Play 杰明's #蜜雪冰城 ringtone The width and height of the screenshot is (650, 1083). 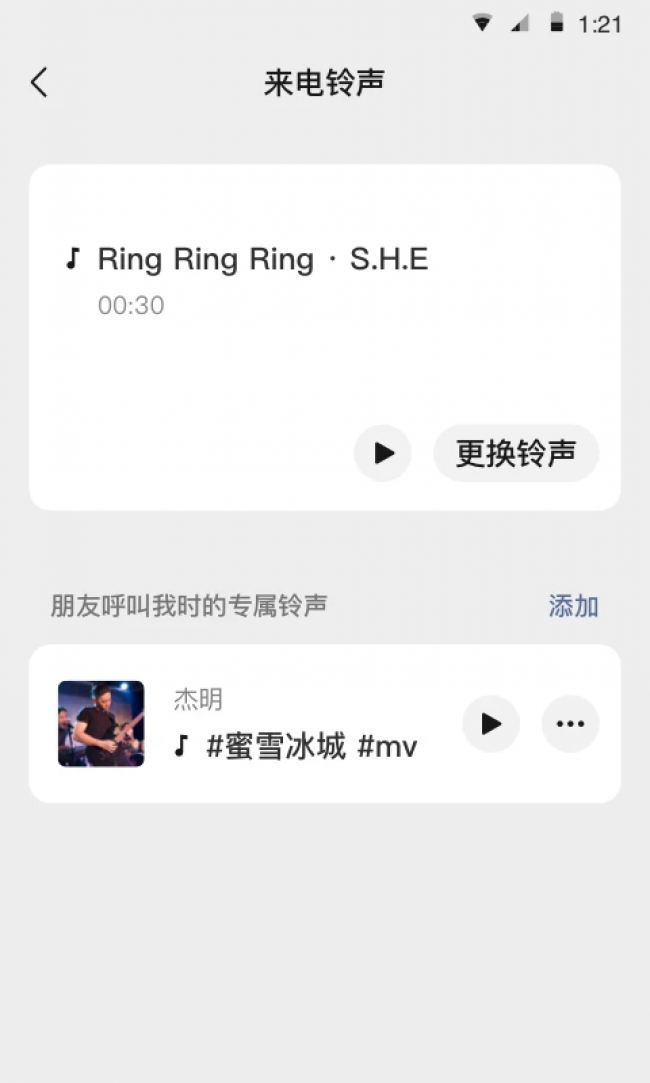click(490, 724)
